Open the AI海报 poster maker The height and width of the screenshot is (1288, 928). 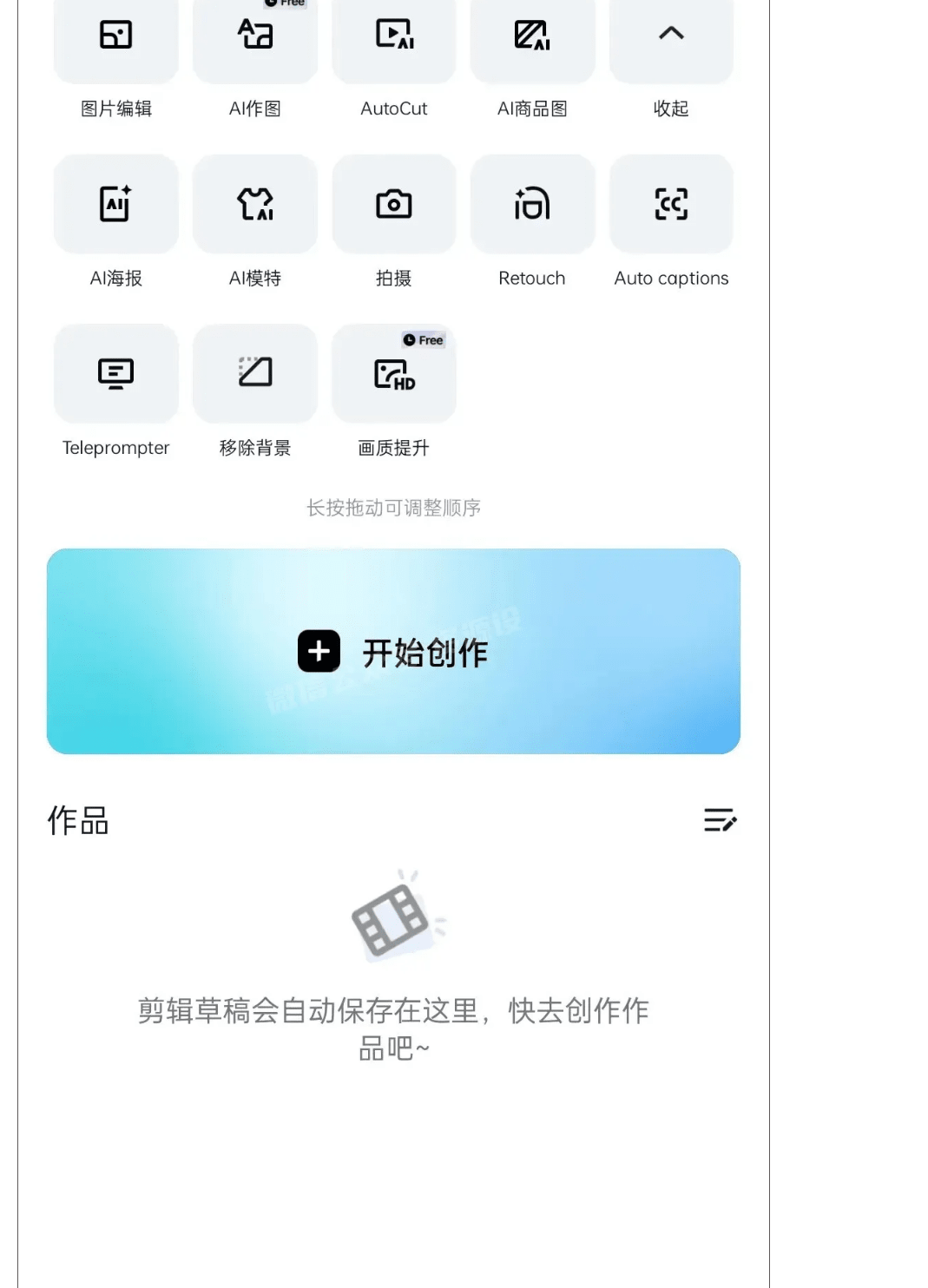pos(115,205)
